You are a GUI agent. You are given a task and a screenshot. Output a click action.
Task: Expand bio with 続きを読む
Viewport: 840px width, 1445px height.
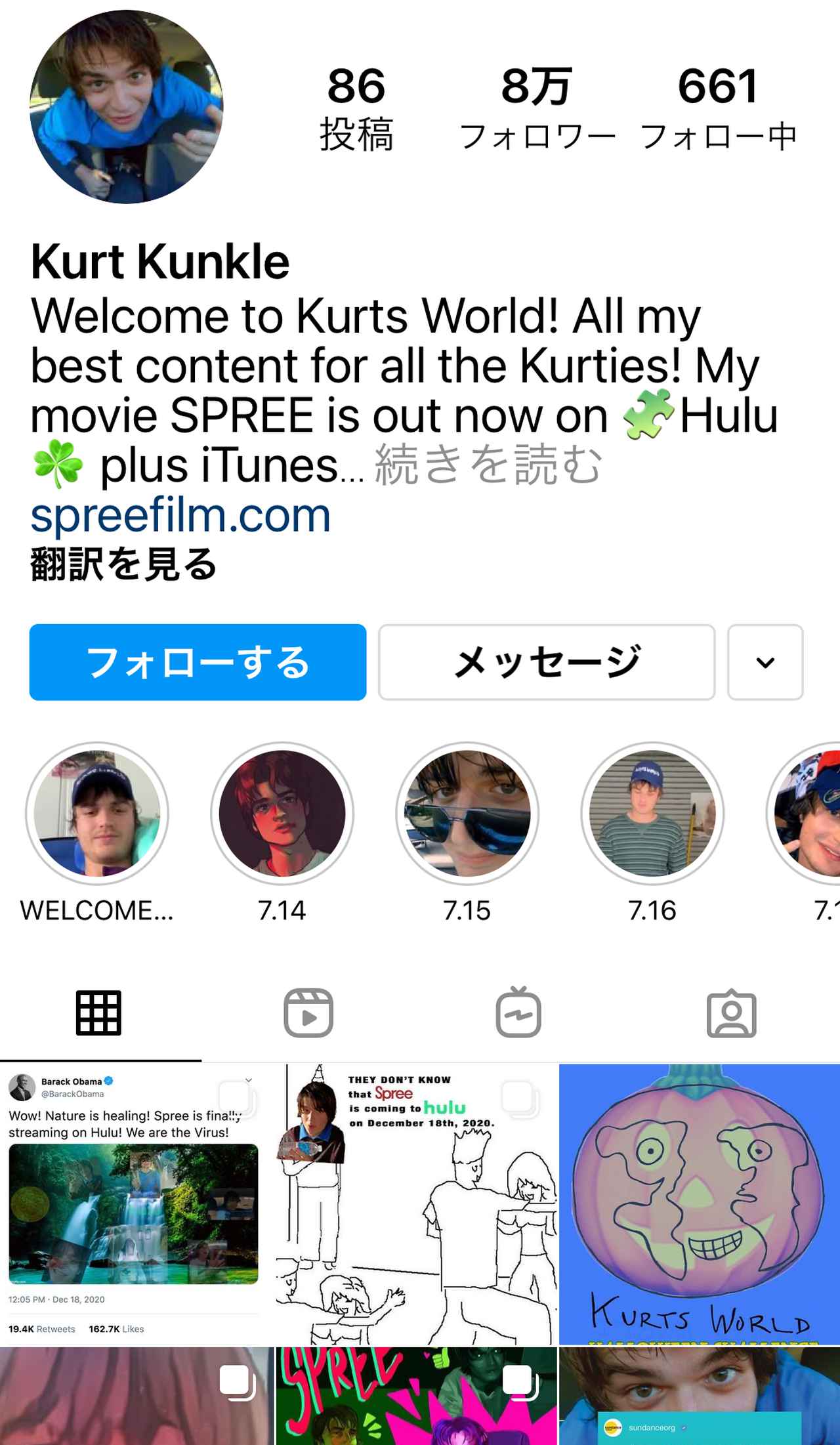(x=488, y=465)
